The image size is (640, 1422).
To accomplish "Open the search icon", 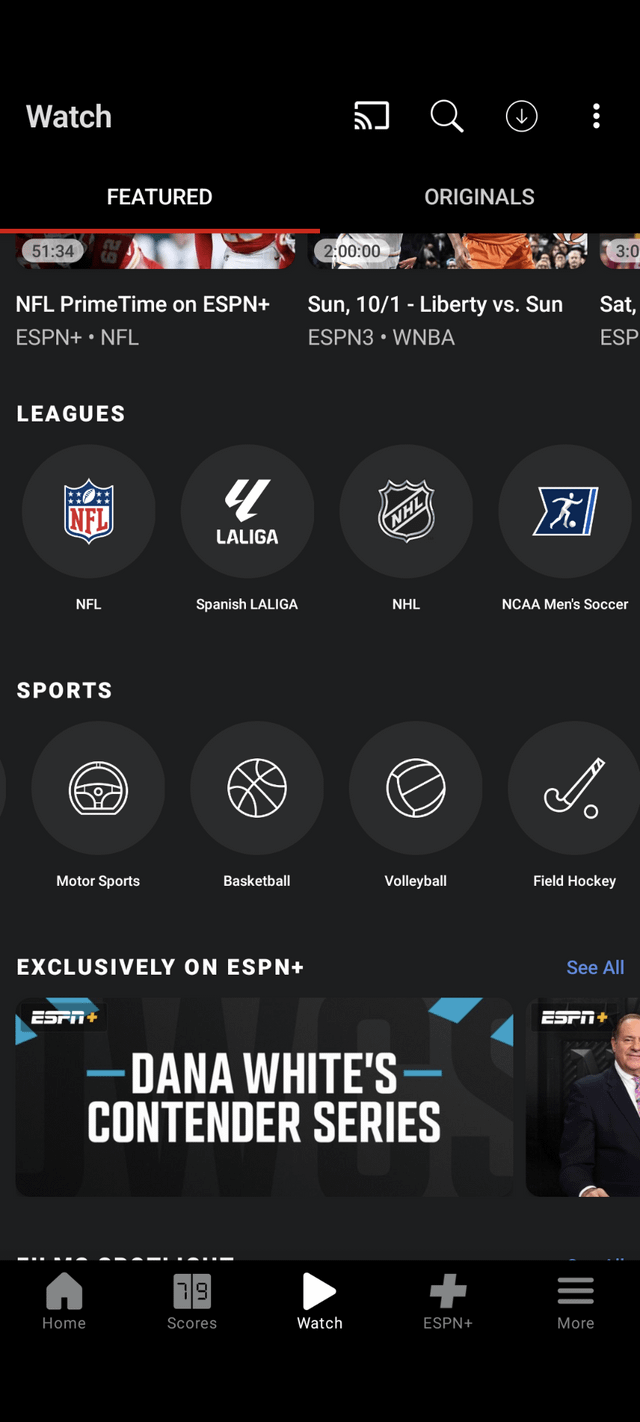I will click(x=446, y=117).
